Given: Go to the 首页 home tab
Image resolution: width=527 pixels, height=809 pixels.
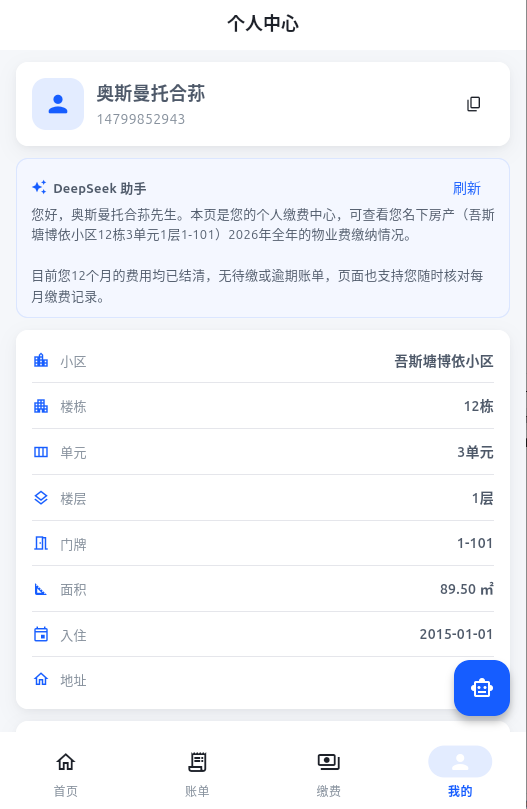Looking at the screenshot, I should coord(66,774).
